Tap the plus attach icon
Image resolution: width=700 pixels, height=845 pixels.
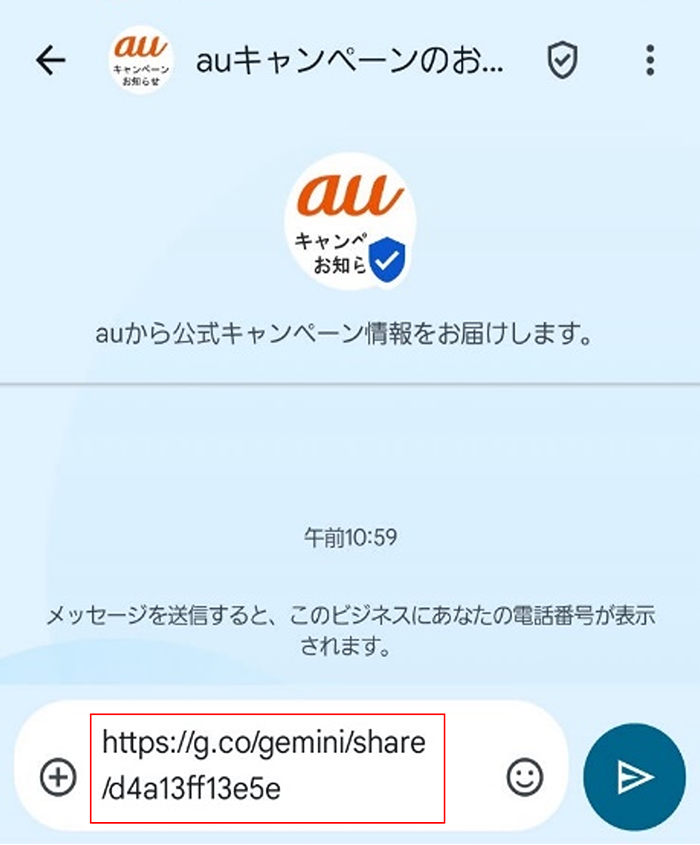[x=57, y=777]
